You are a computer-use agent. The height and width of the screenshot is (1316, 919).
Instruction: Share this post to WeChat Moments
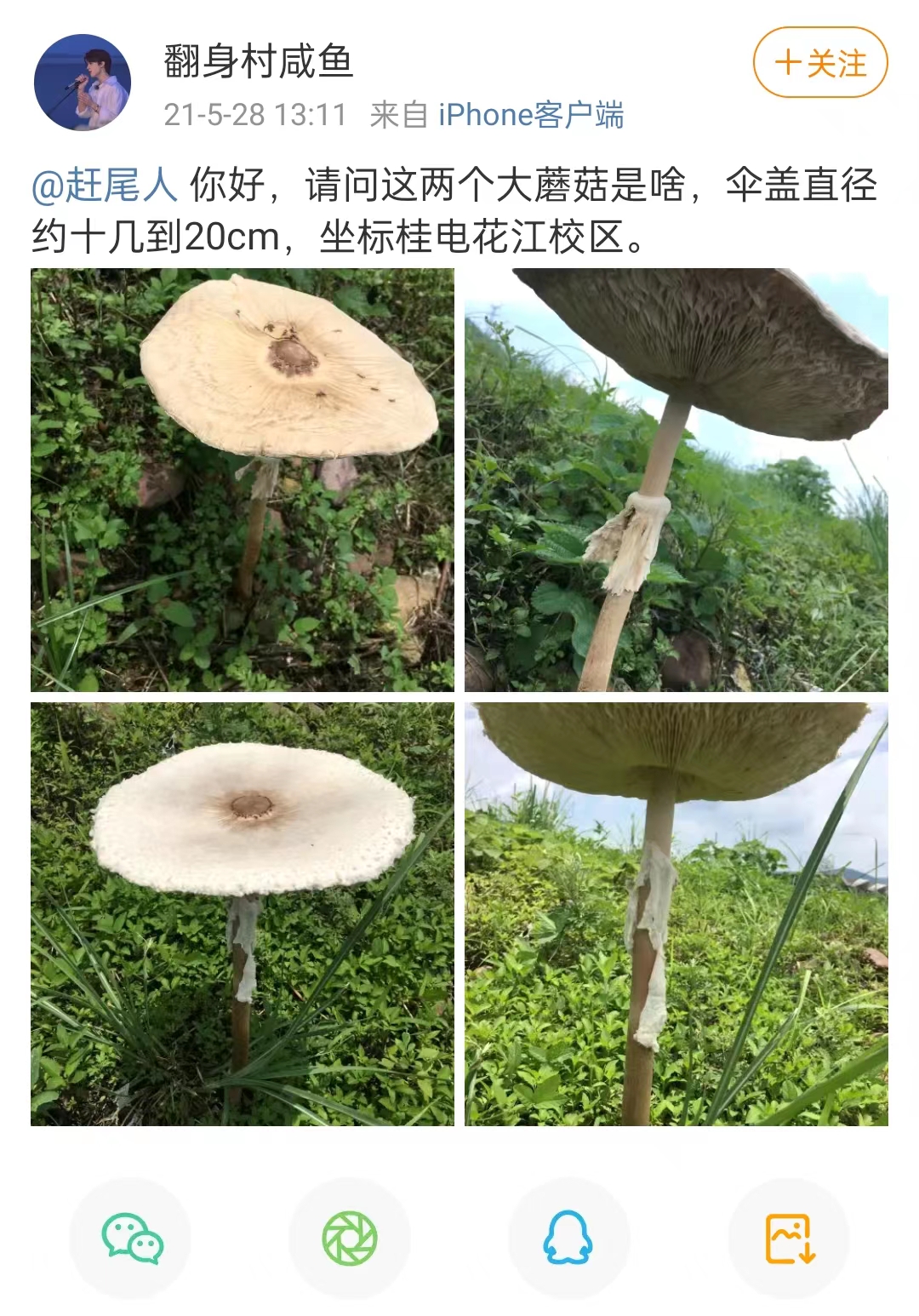click(x=350, y=1238)
